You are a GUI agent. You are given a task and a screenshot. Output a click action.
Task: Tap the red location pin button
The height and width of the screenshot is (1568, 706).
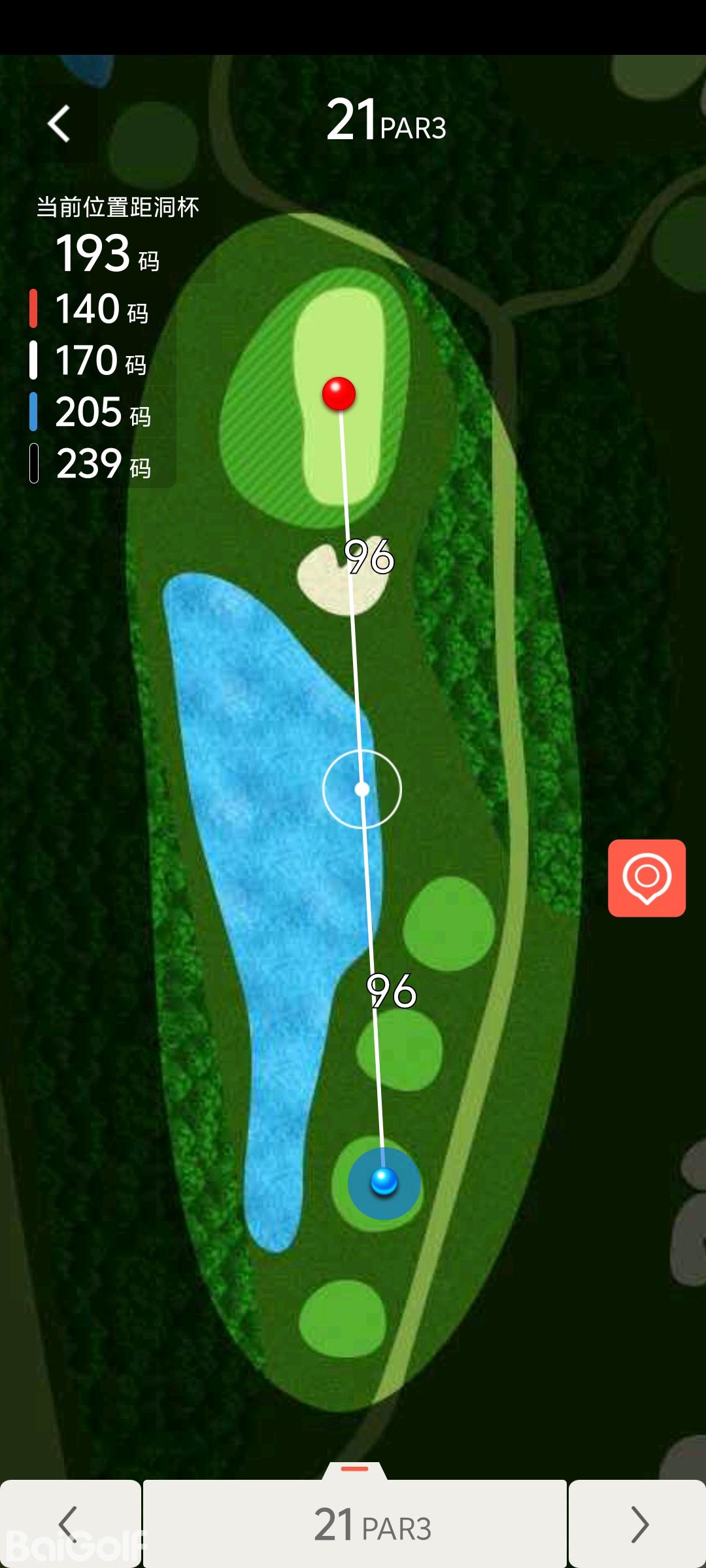point(647,878)
